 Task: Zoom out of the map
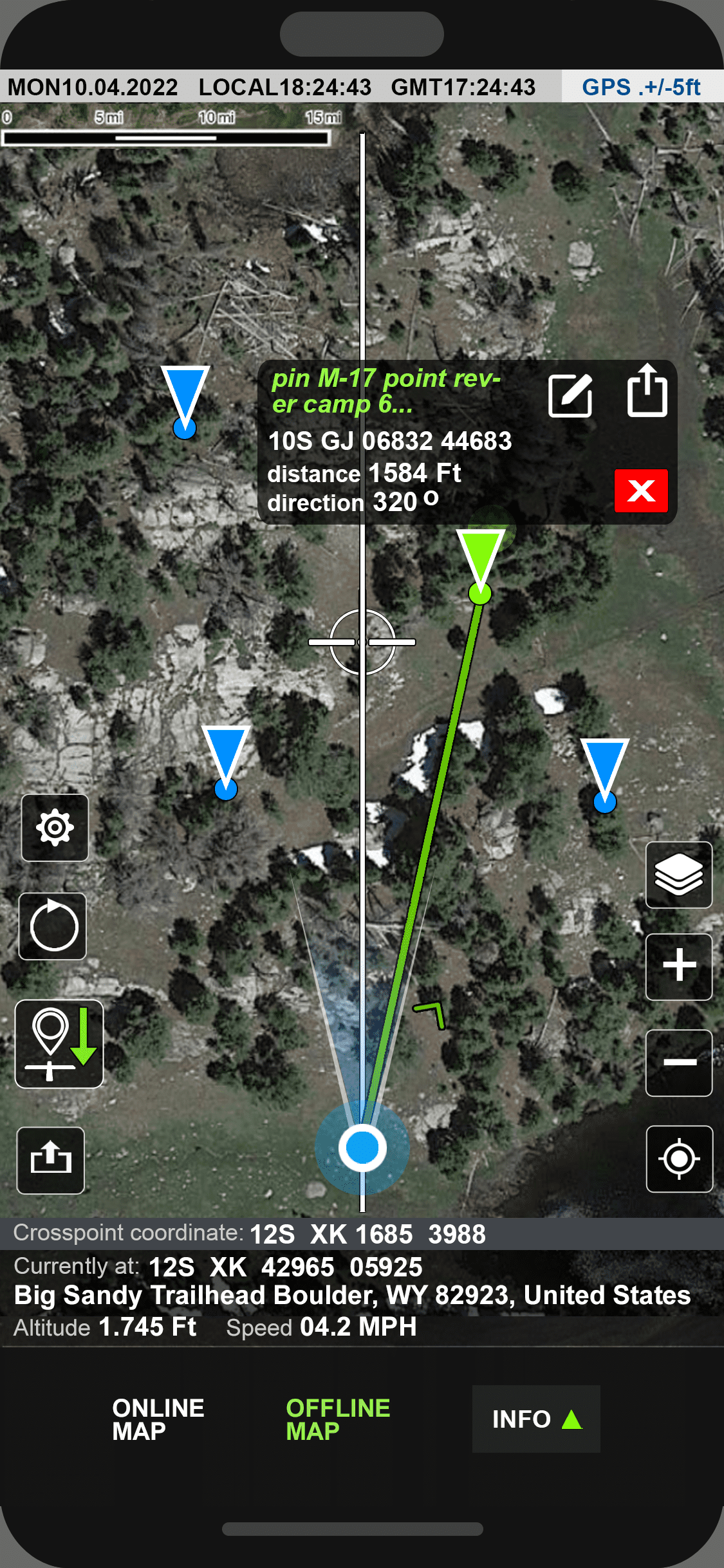point(679,1063)
